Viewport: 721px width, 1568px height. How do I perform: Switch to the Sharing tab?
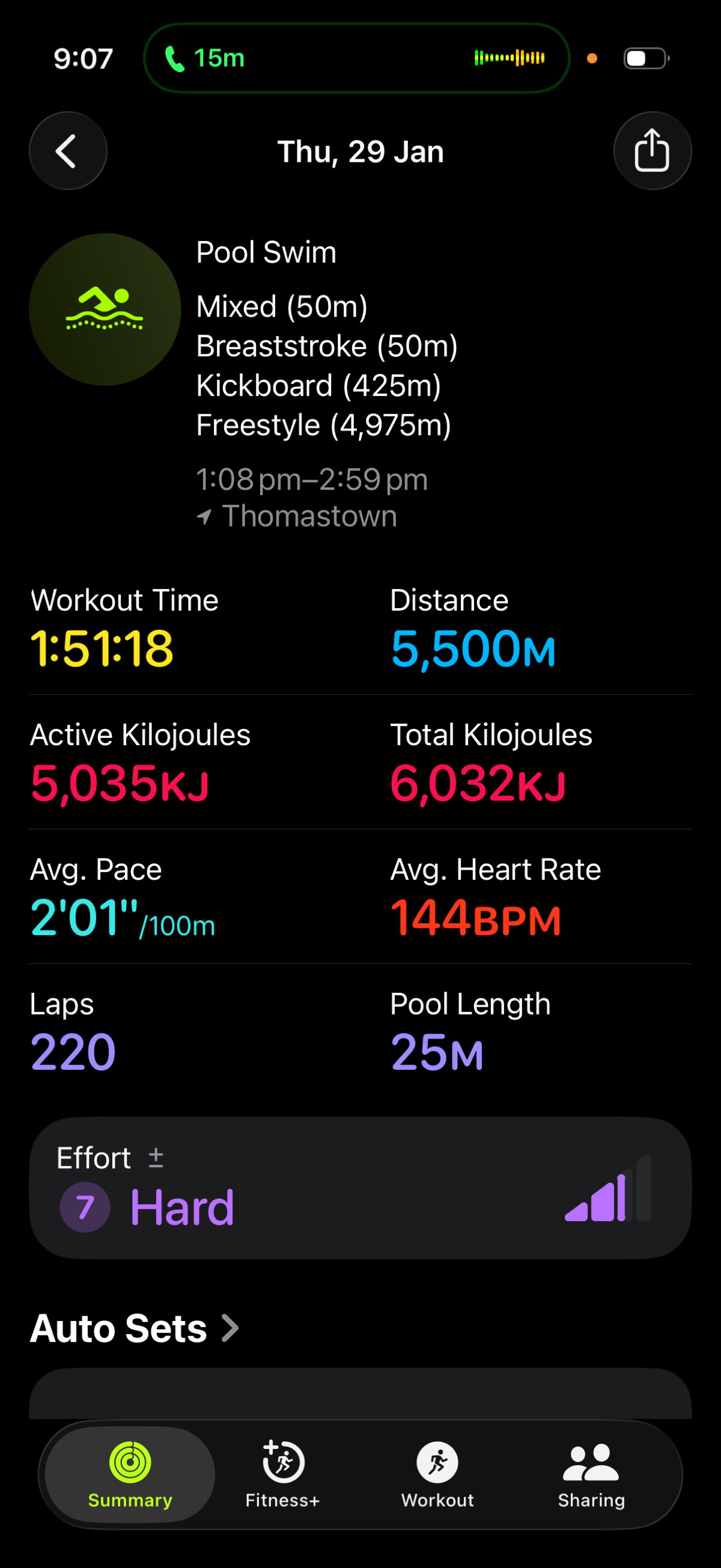[x=591, y=1474]
